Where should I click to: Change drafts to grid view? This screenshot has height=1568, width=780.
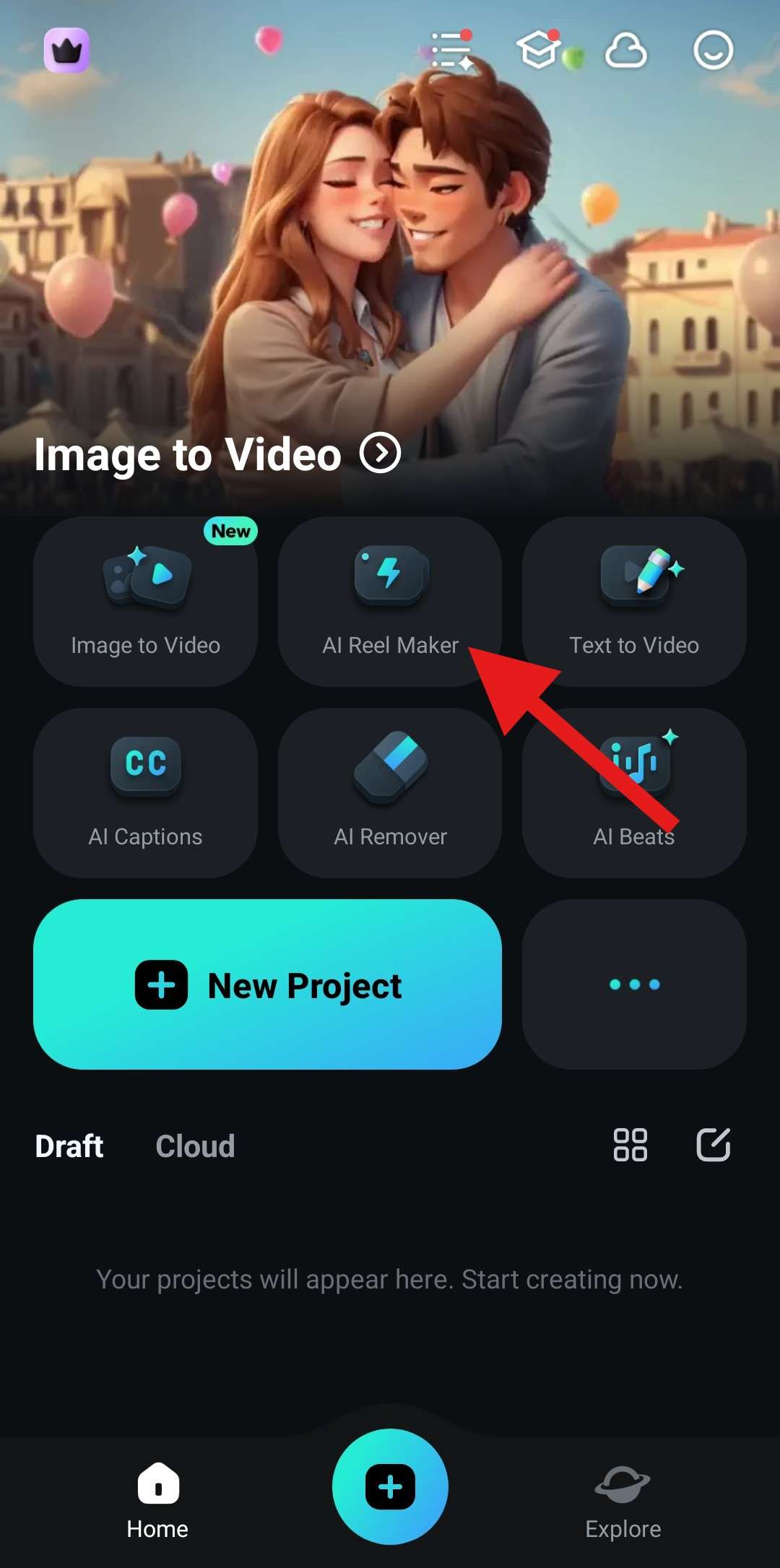pyautogui.click(x=630, y=1145)
